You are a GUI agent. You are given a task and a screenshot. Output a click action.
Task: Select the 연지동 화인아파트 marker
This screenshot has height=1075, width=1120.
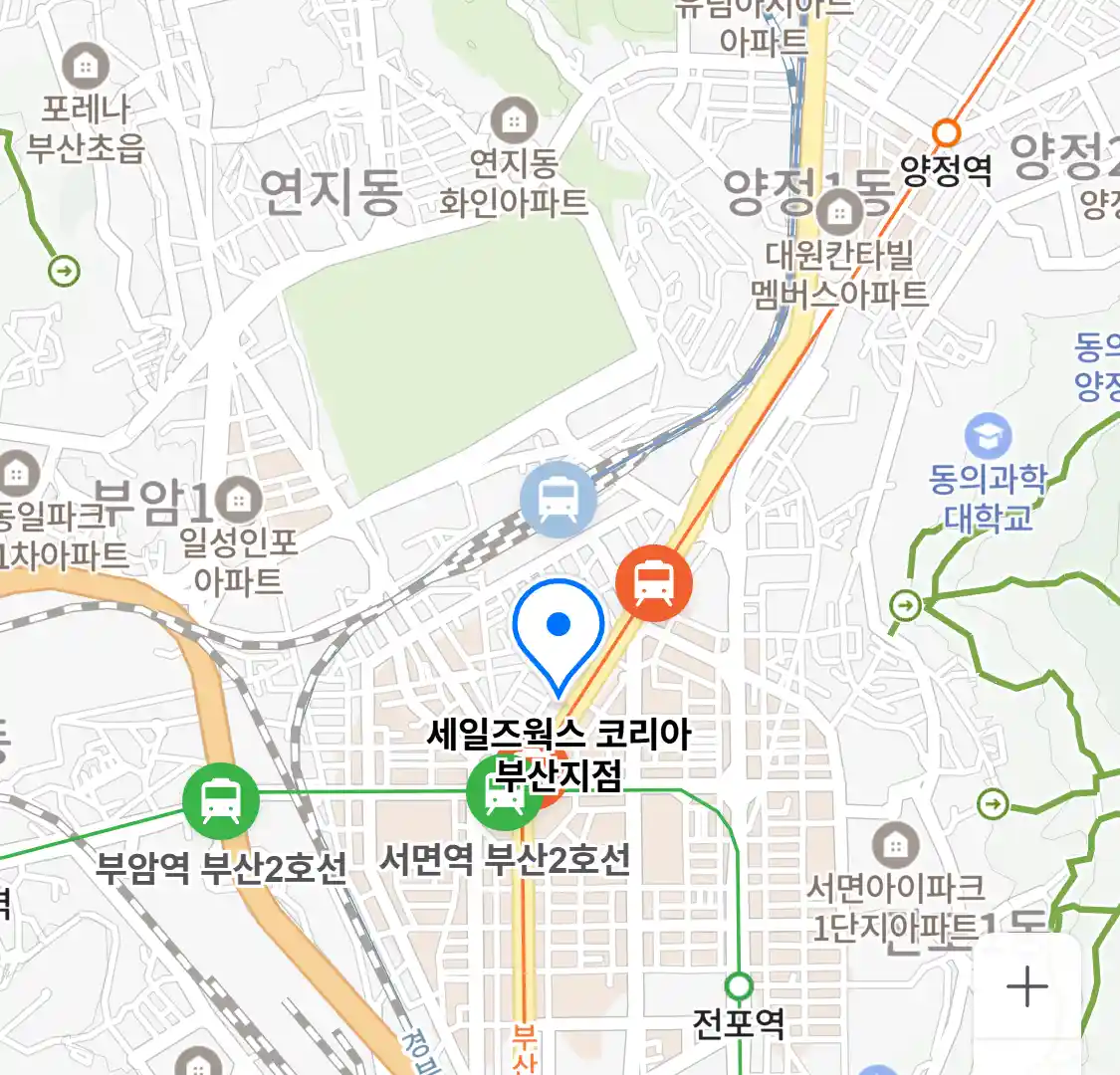514,121
